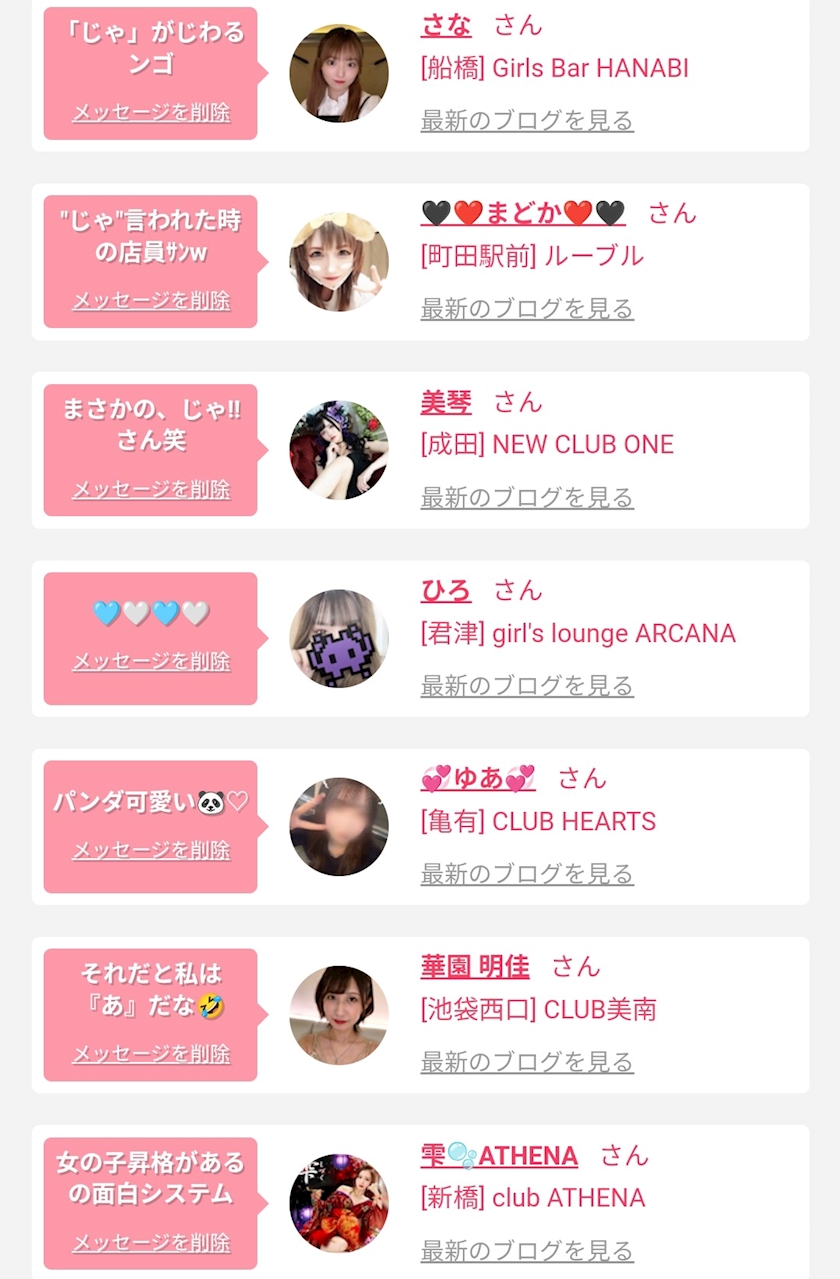
Task: Open さな's profile name link
Action: click(x=446, y=24)
